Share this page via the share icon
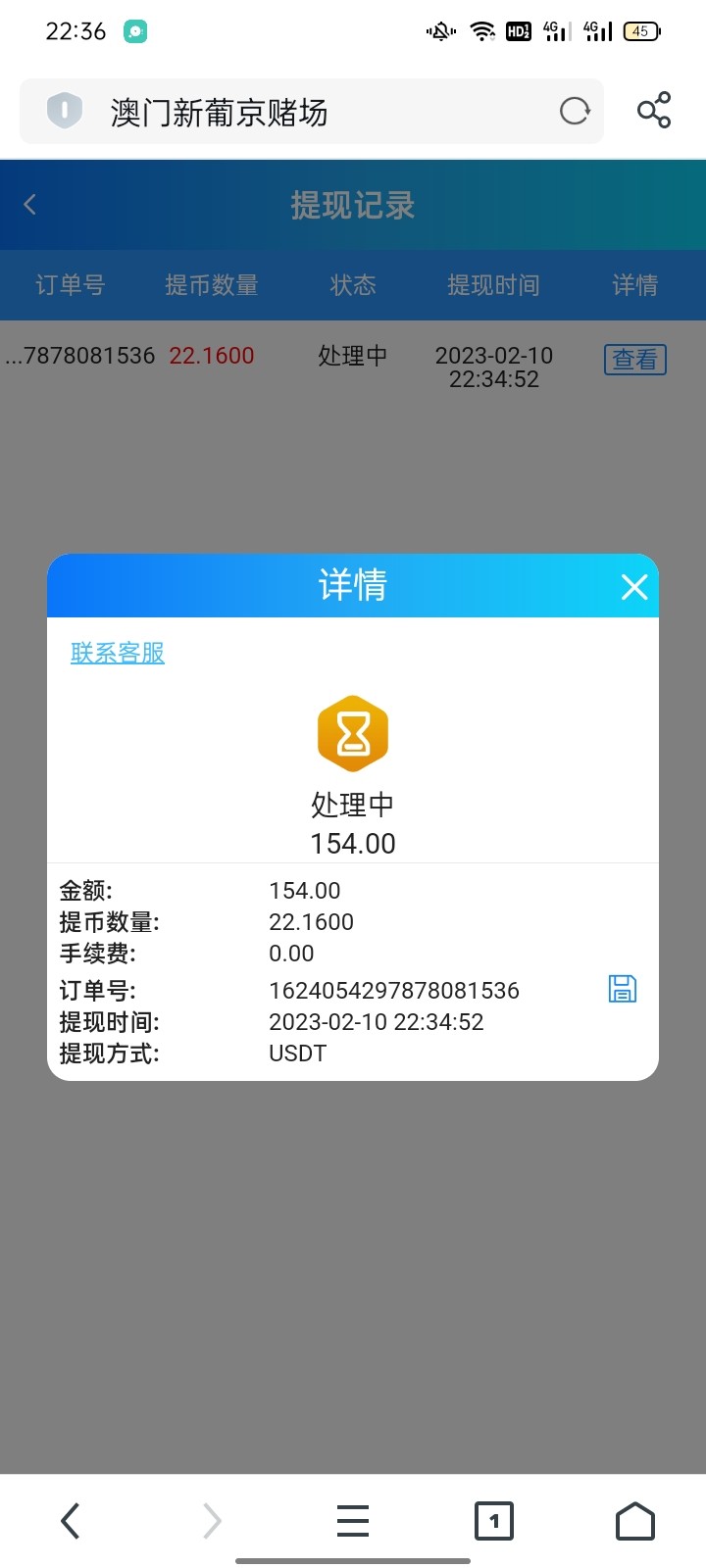The height and width of the screenshot is (1568, 706). coord(654,111)
